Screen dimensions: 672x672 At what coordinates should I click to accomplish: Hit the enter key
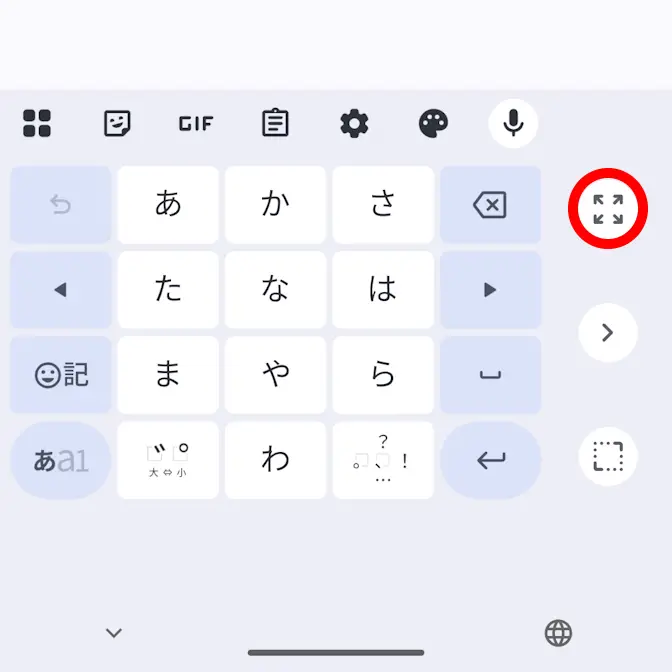click(490, 460)
